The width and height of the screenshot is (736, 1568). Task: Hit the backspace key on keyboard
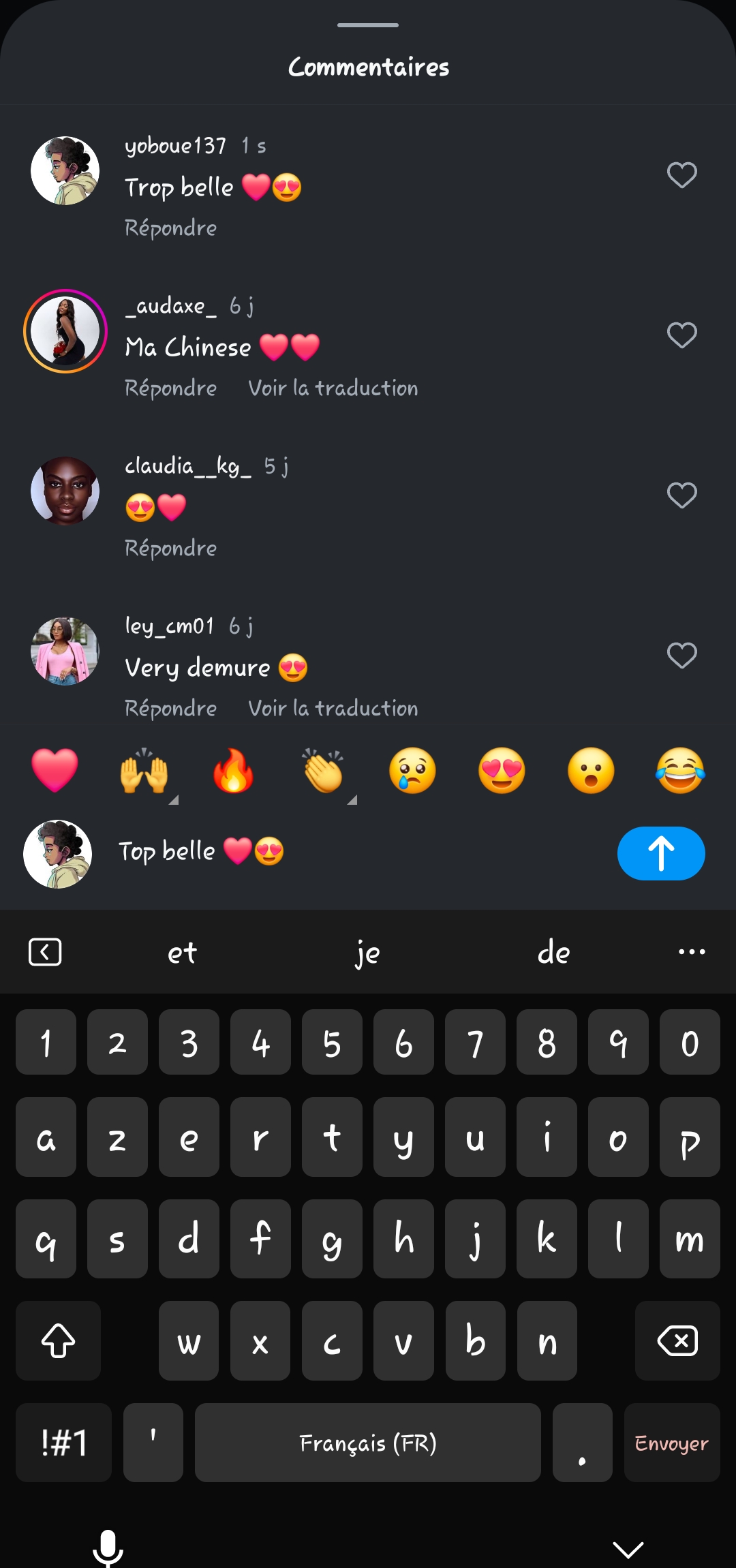(x=677, y=1340)
